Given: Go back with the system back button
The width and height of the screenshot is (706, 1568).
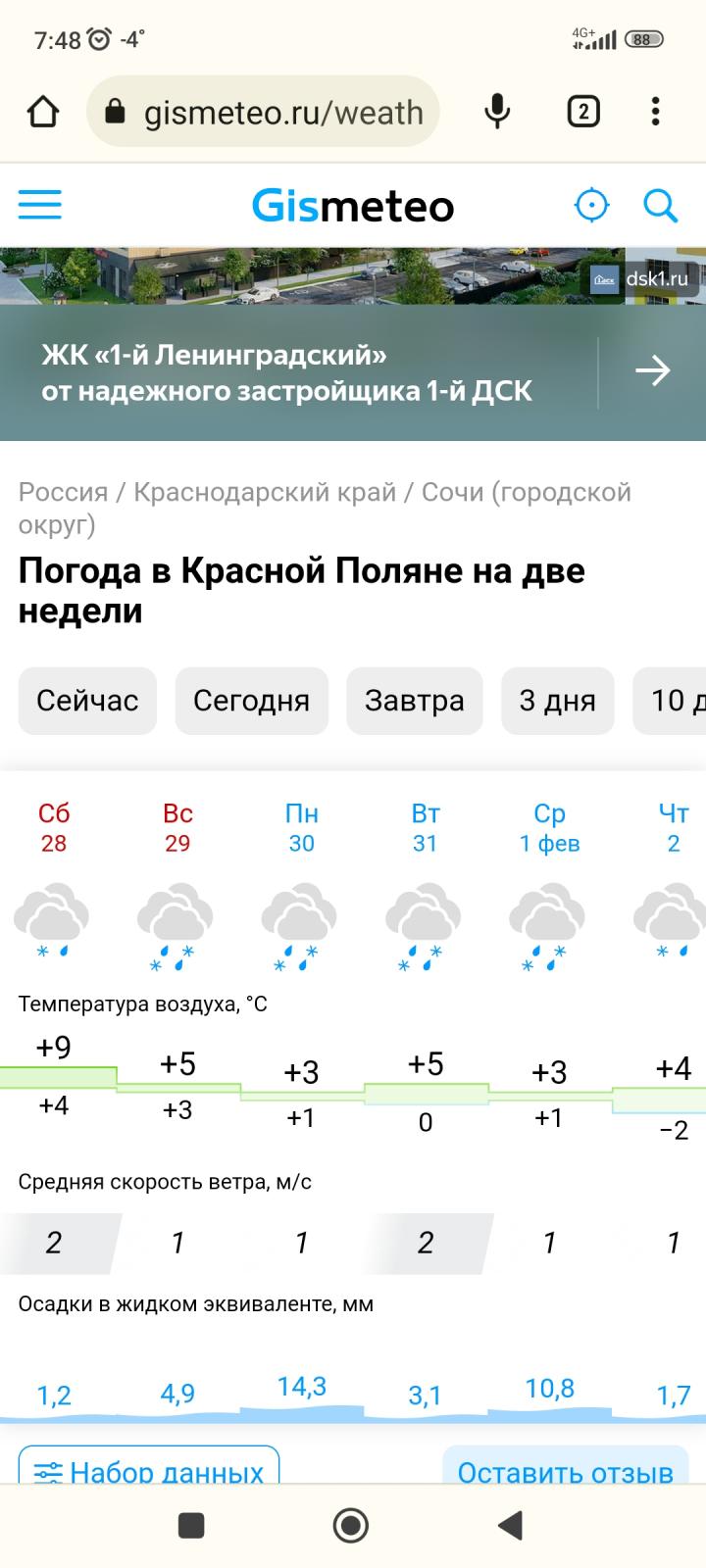Looking at the screenshot, I should [510, 1525].
